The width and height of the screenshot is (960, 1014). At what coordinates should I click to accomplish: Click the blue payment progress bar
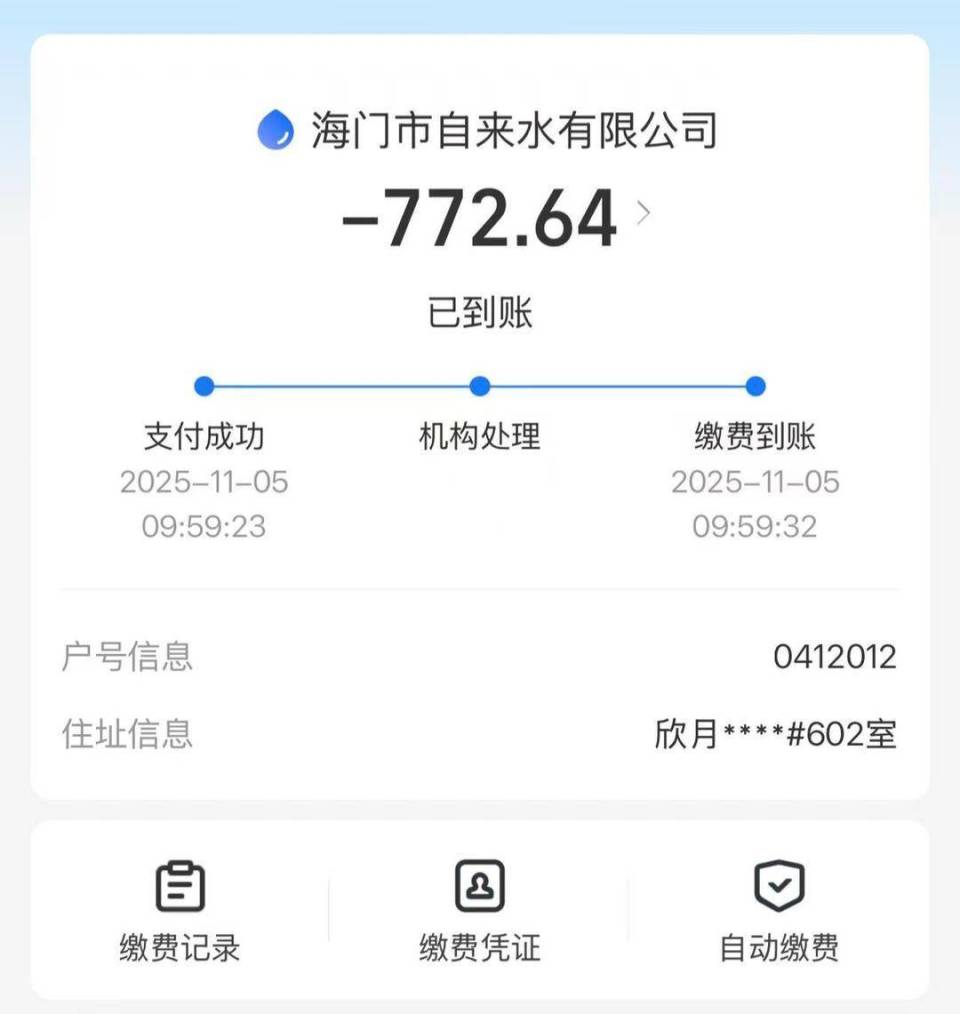pos(480,385)
